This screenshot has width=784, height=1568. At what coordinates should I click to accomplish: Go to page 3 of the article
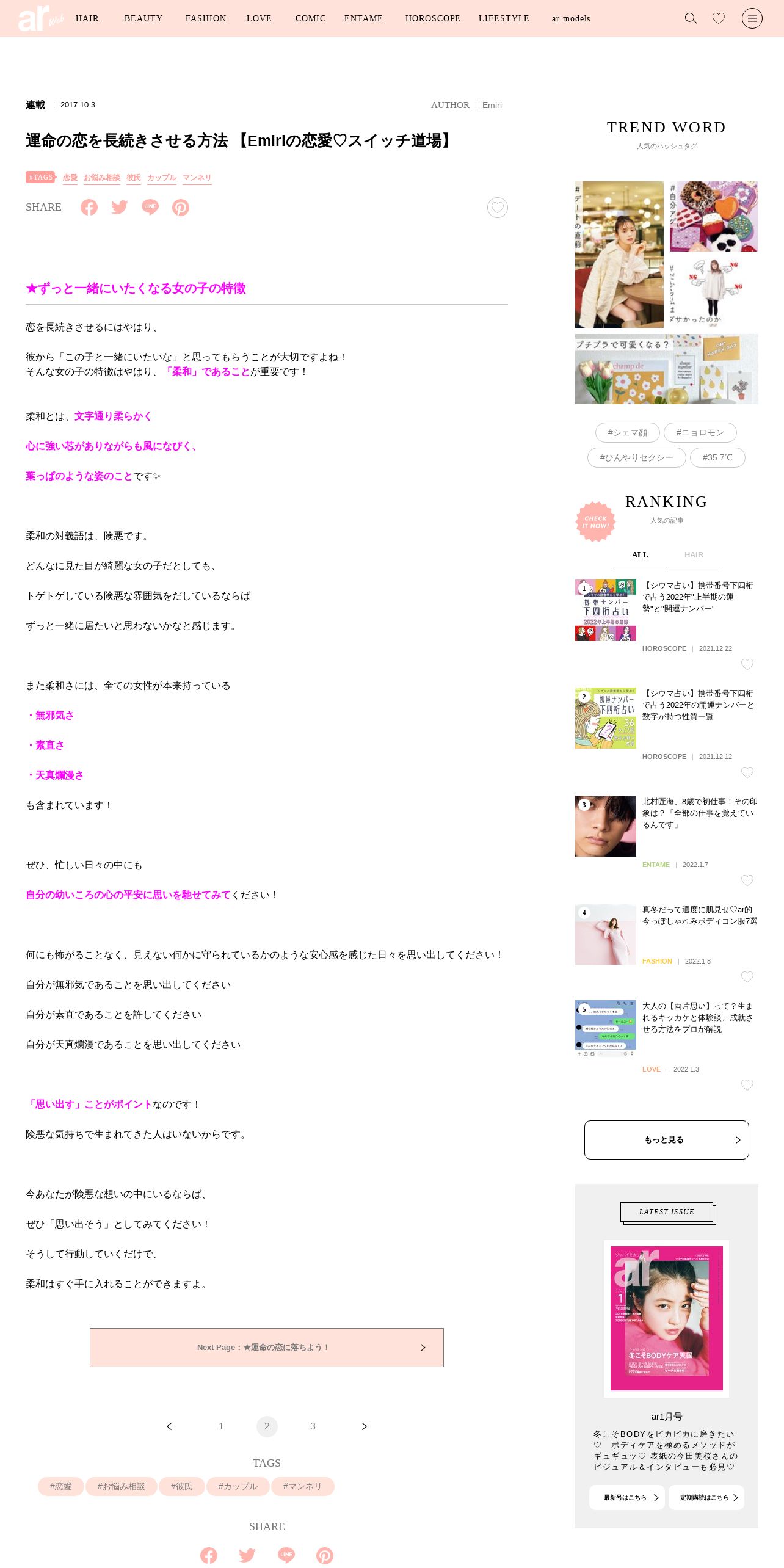pos(313,1426)
